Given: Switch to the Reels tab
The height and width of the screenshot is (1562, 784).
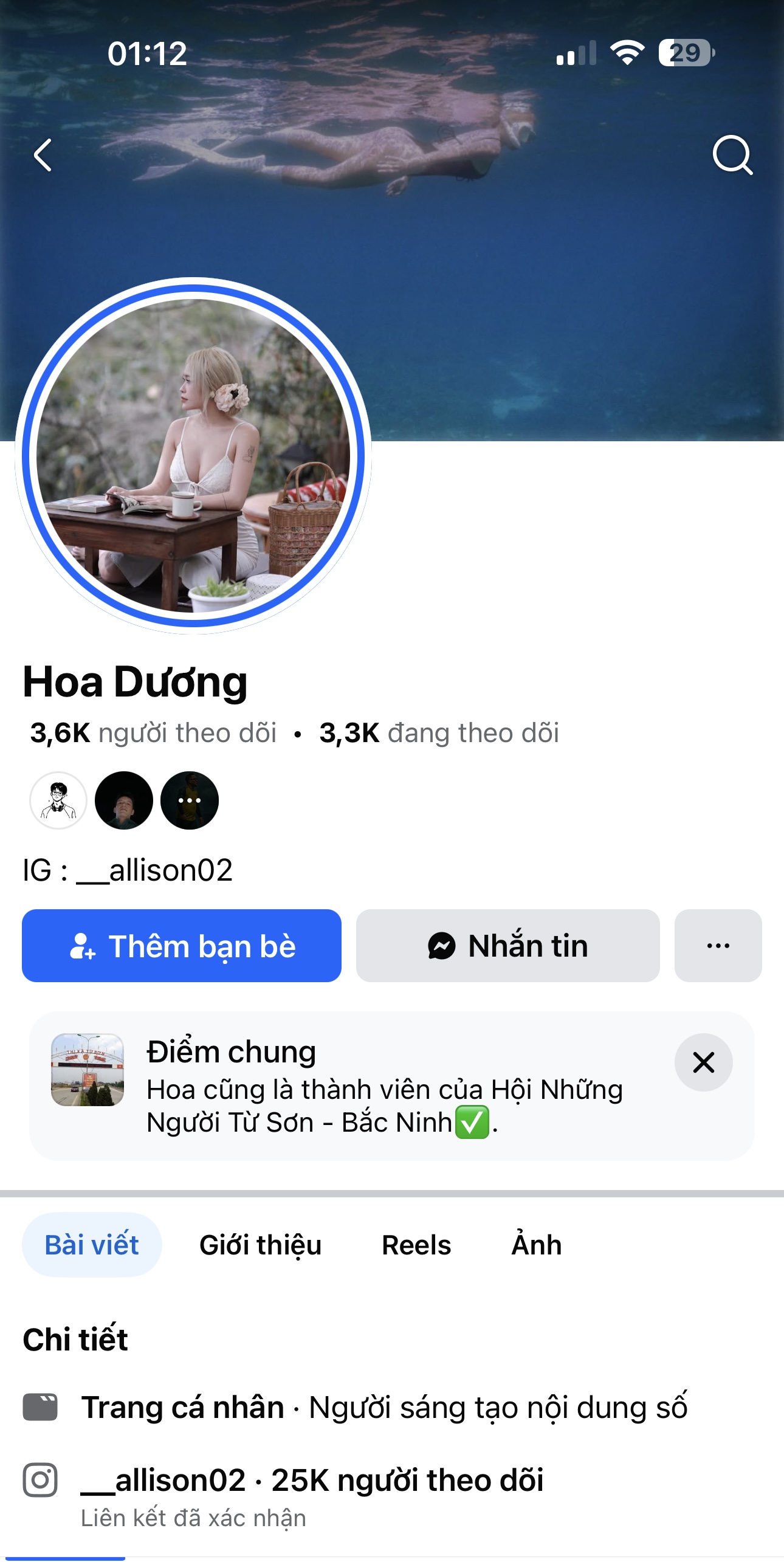Looking at the screenshot, I should pyautogui.click(x=416, y=1245).
